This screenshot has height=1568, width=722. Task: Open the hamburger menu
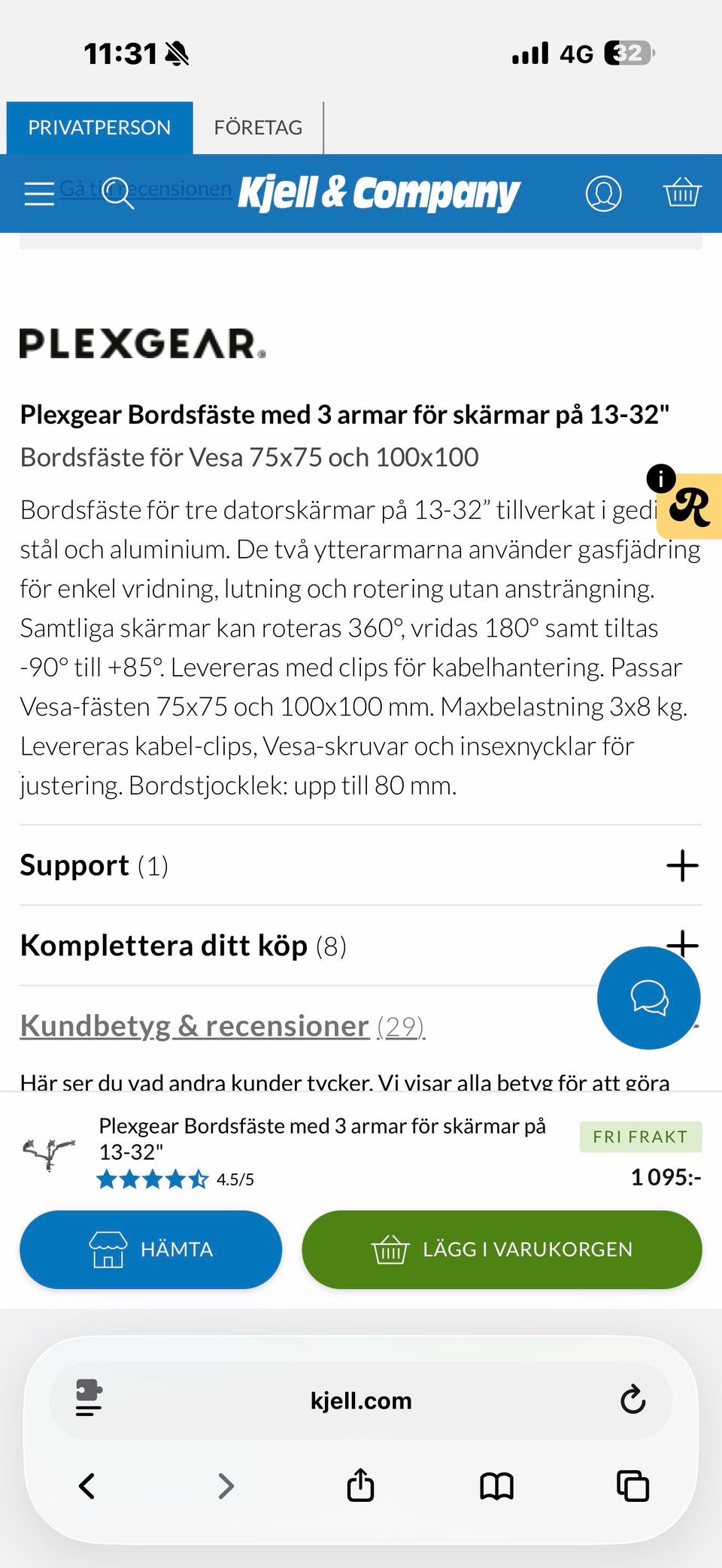(39, 193)
